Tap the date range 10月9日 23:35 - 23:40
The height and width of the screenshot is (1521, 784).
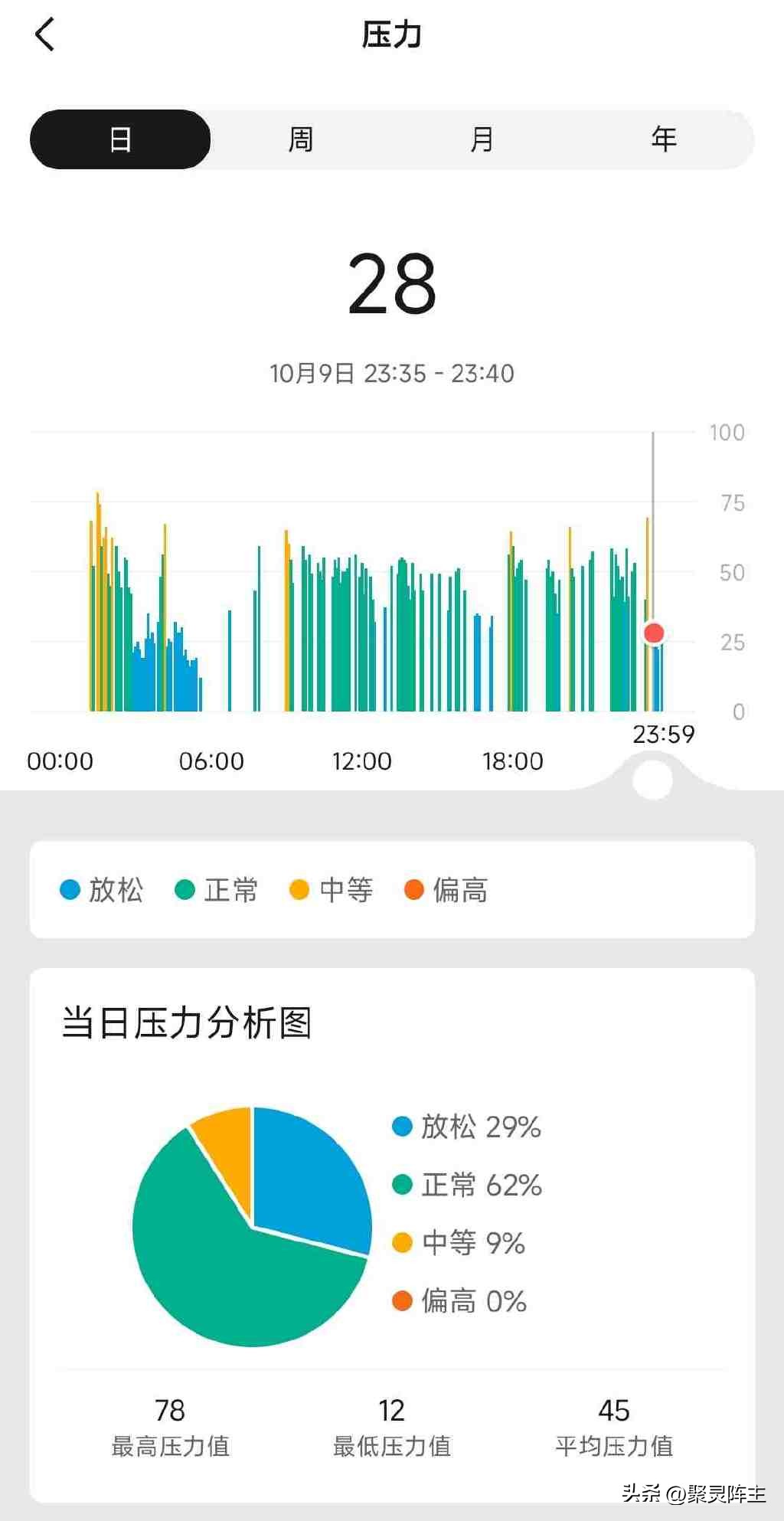(392, 375)
